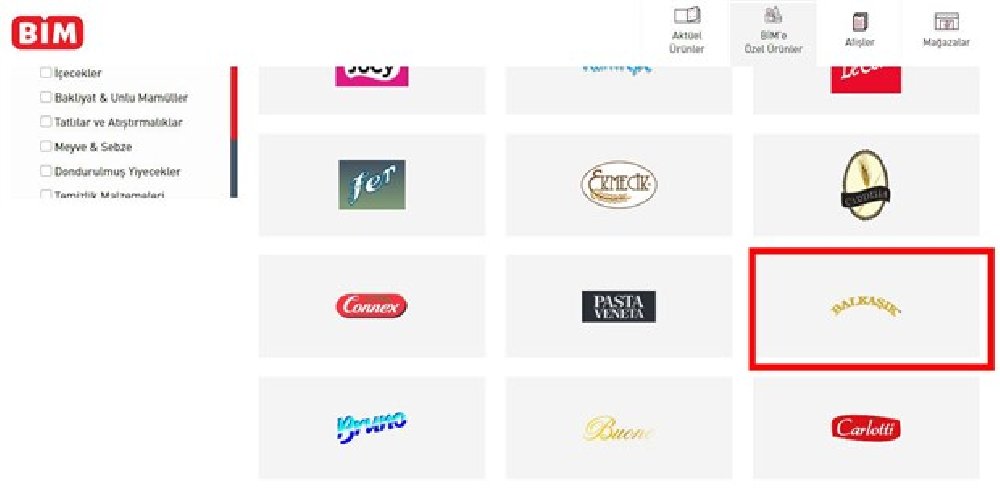View the Connex brand products
Image resolution: width=1000 pixels, height=491 pixels.
[372, 306]
